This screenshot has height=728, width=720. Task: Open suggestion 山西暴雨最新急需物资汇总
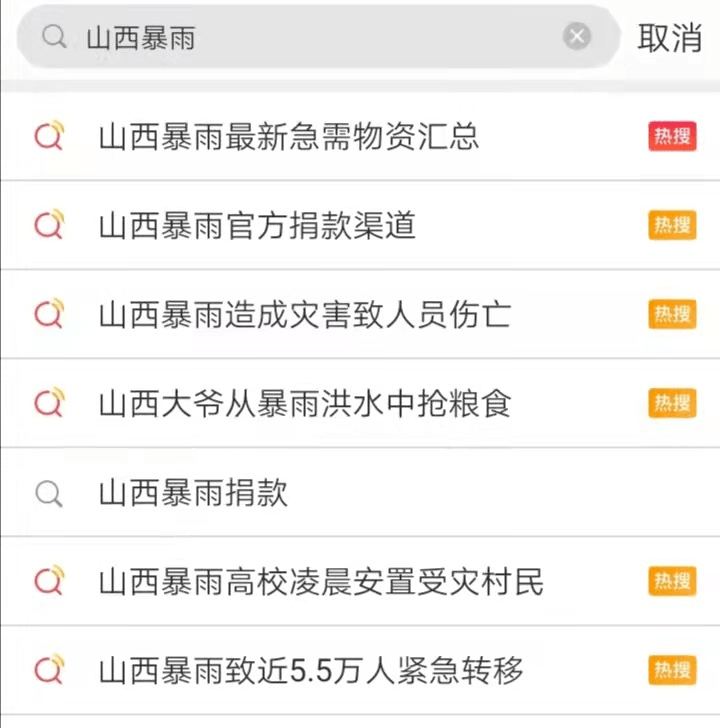[x=360, y=136]
